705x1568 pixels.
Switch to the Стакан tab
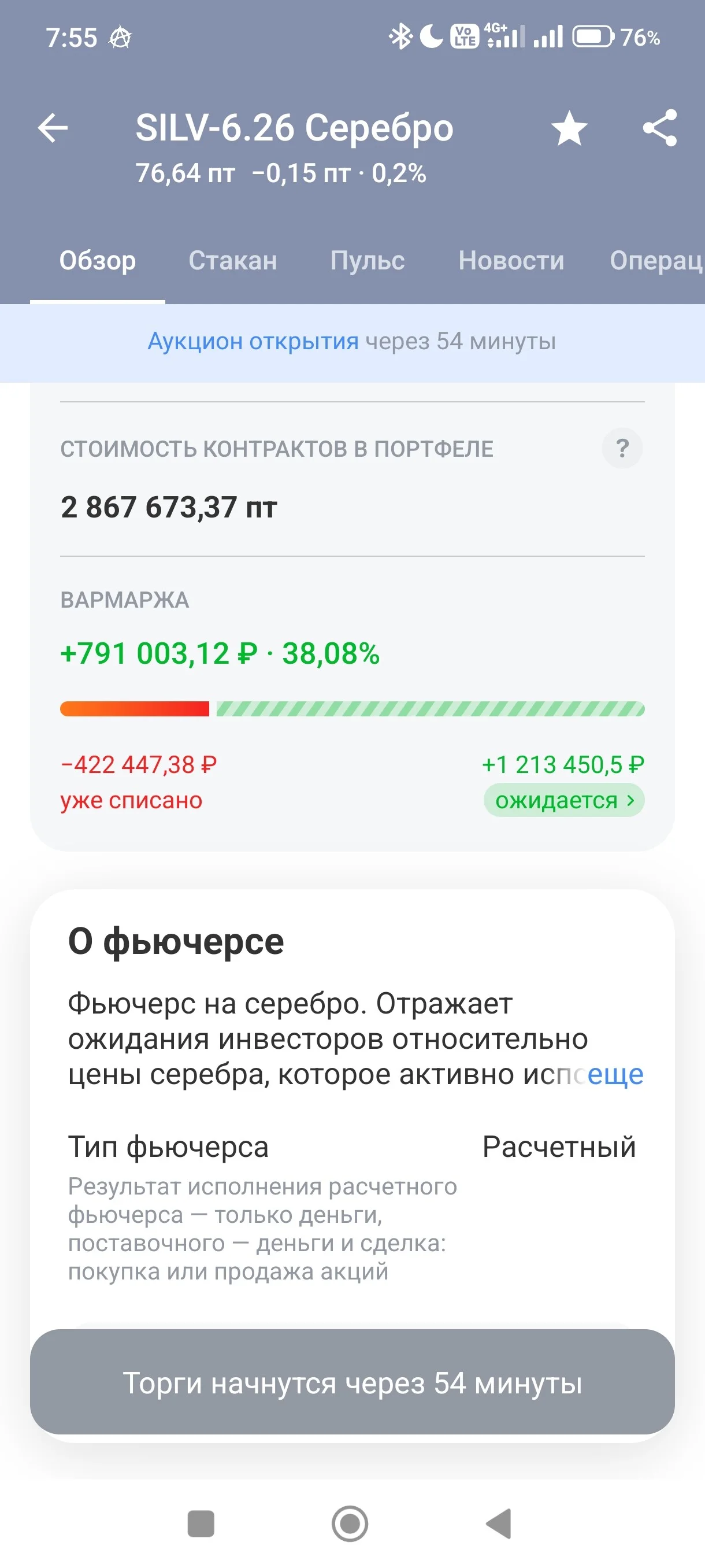[x=233, y=261]
